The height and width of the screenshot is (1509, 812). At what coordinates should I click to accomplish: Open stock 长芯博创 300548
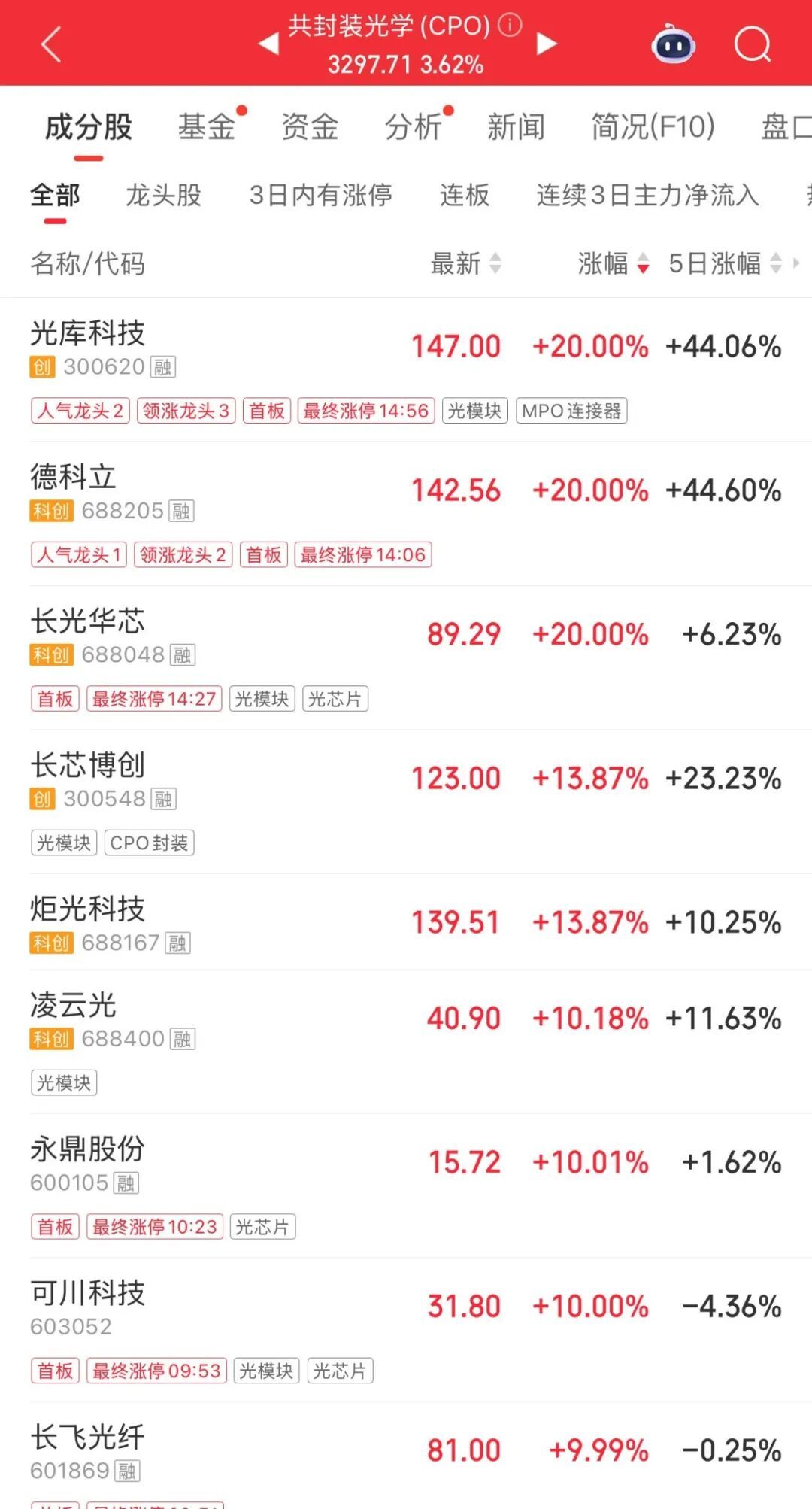pos(406,801)
